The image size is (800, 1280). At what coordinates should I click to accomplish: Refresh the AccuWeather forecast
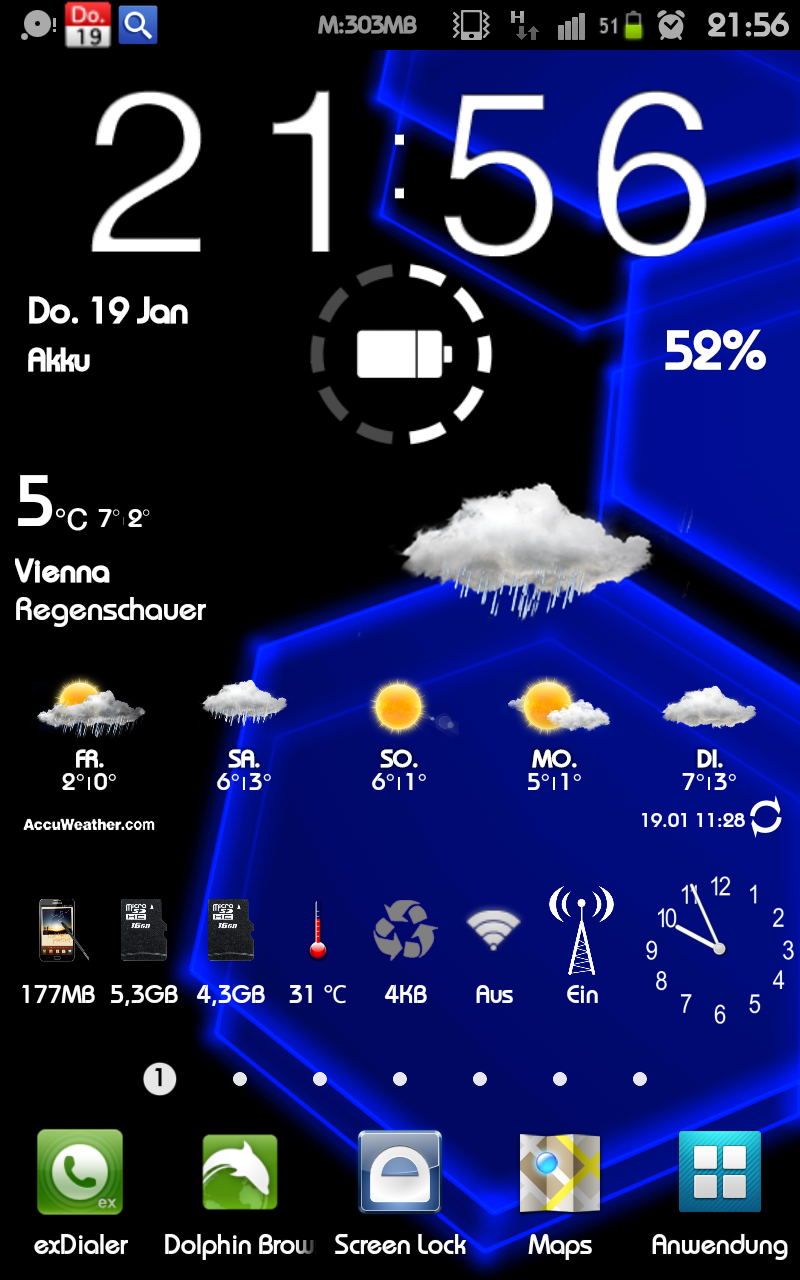(x=765, y=819)
